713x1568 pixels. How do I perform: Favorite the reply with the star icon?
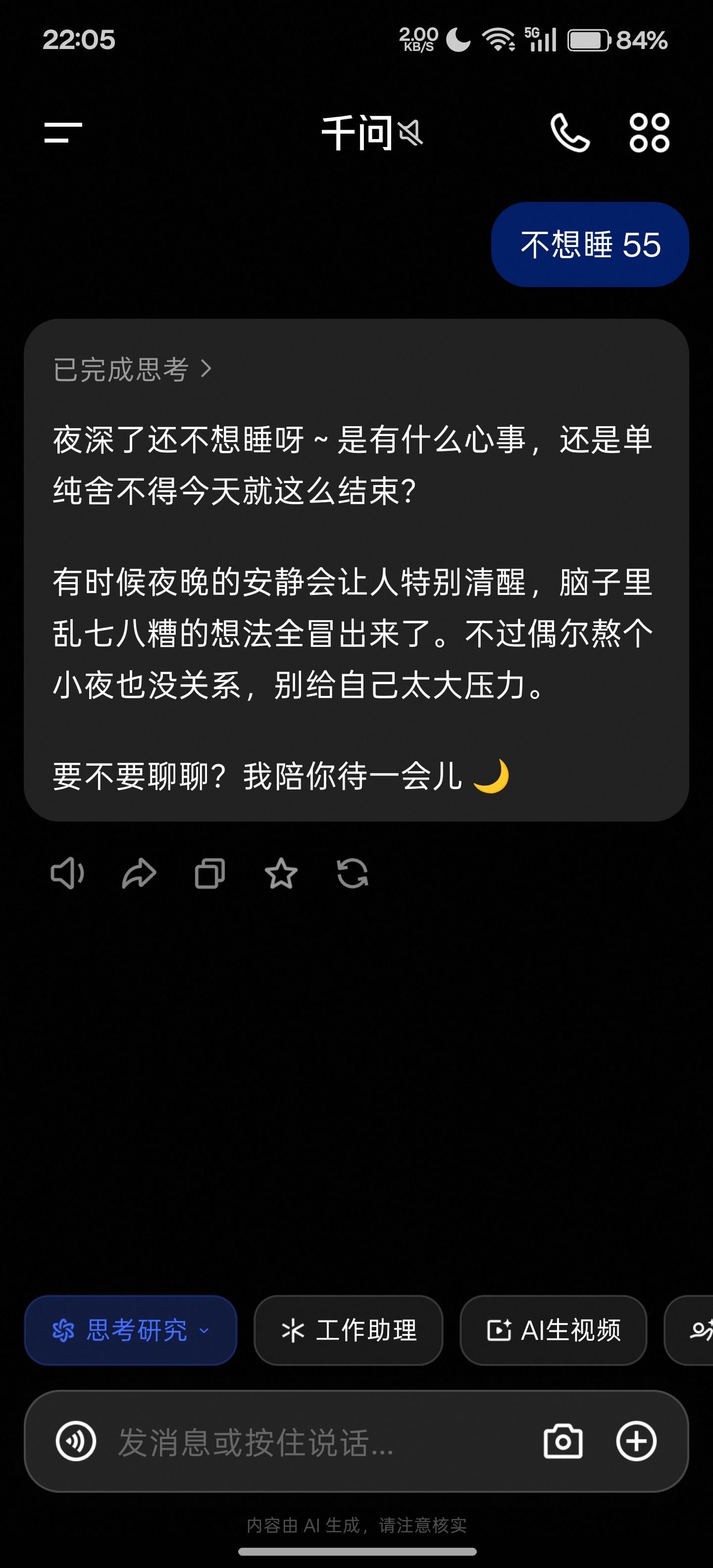pyautogui.click(x=281, y=874)
